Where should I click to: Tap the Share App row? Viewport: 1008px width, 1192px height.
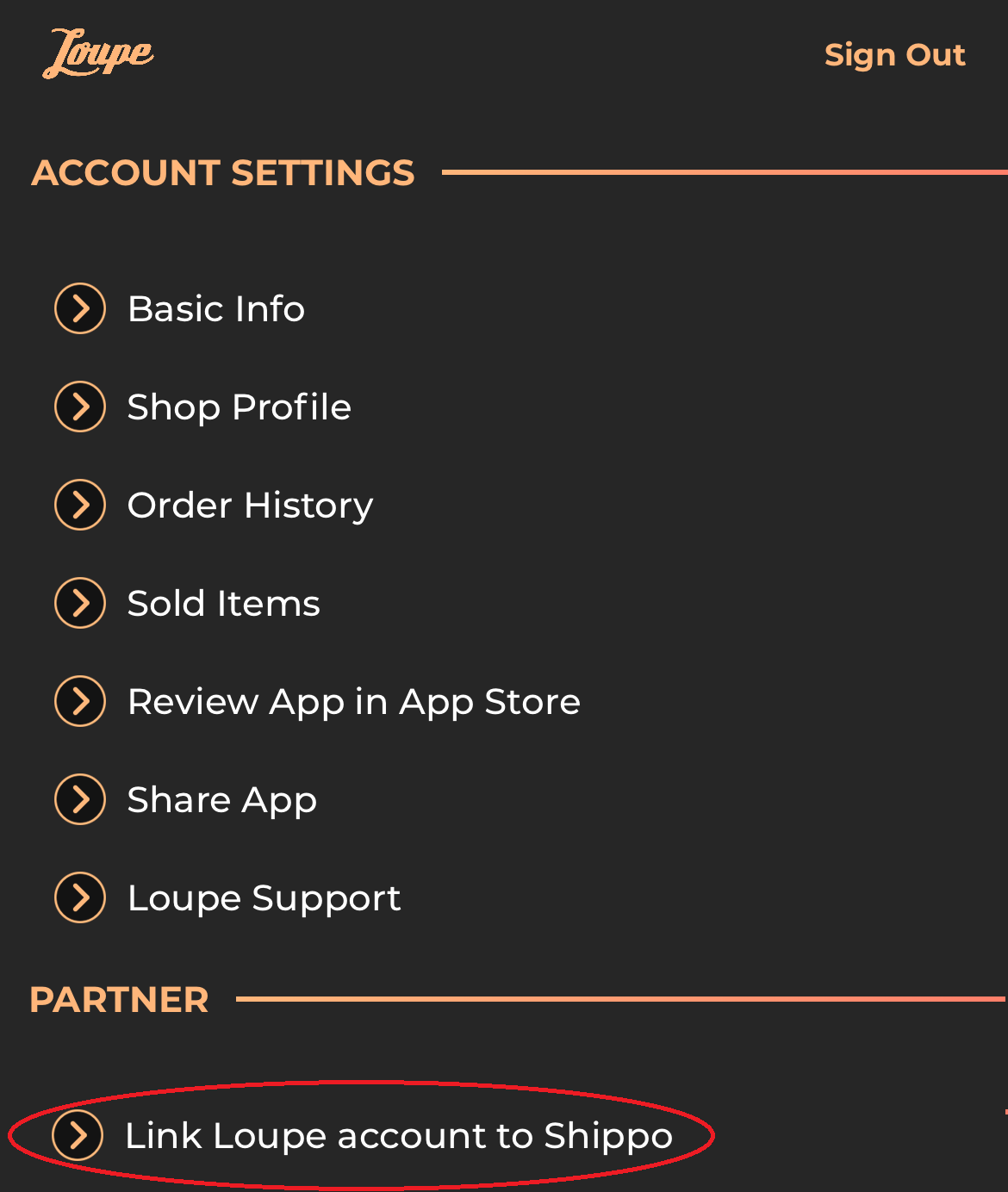(221, 800)
